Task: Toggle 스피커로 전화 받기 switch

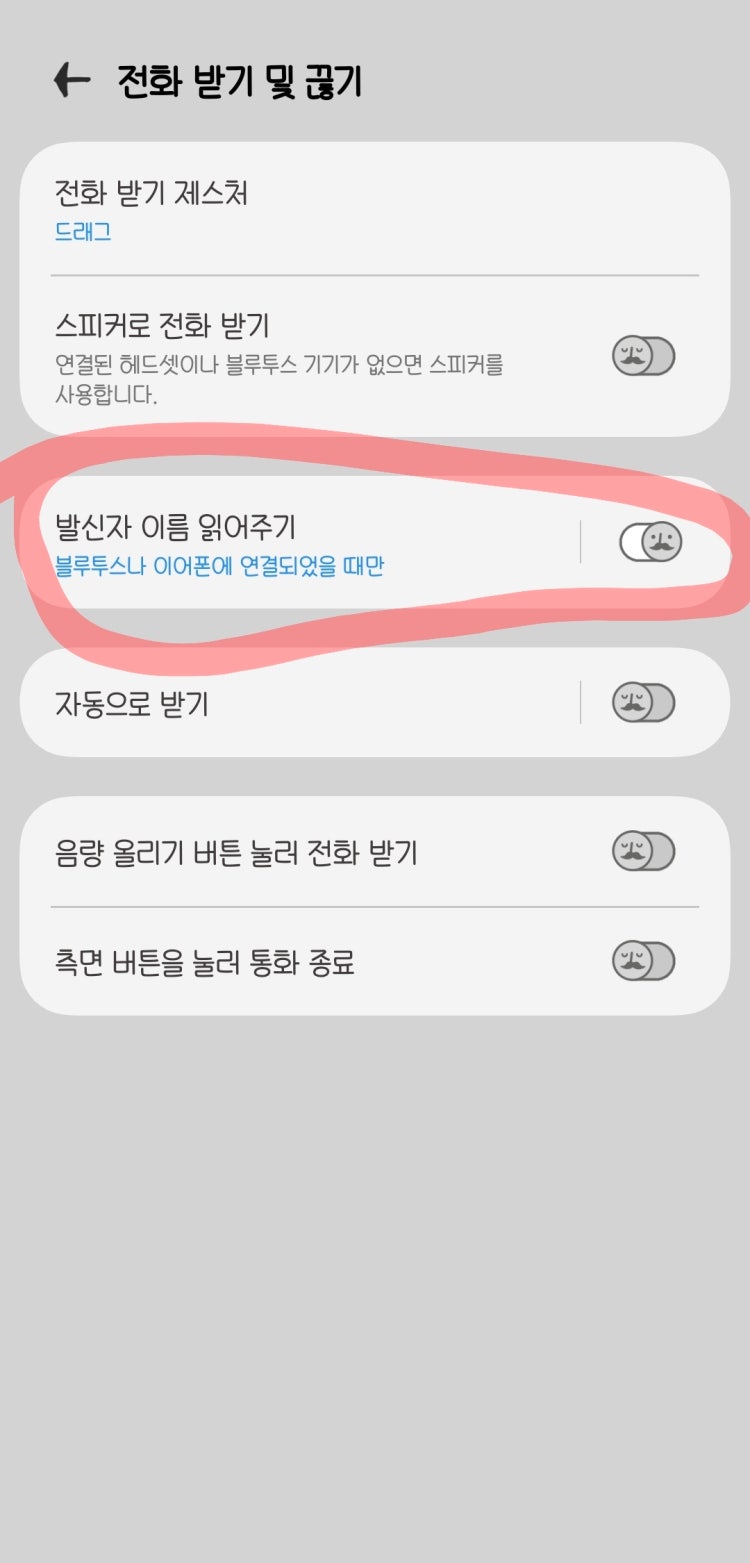Action: (643, 356)
